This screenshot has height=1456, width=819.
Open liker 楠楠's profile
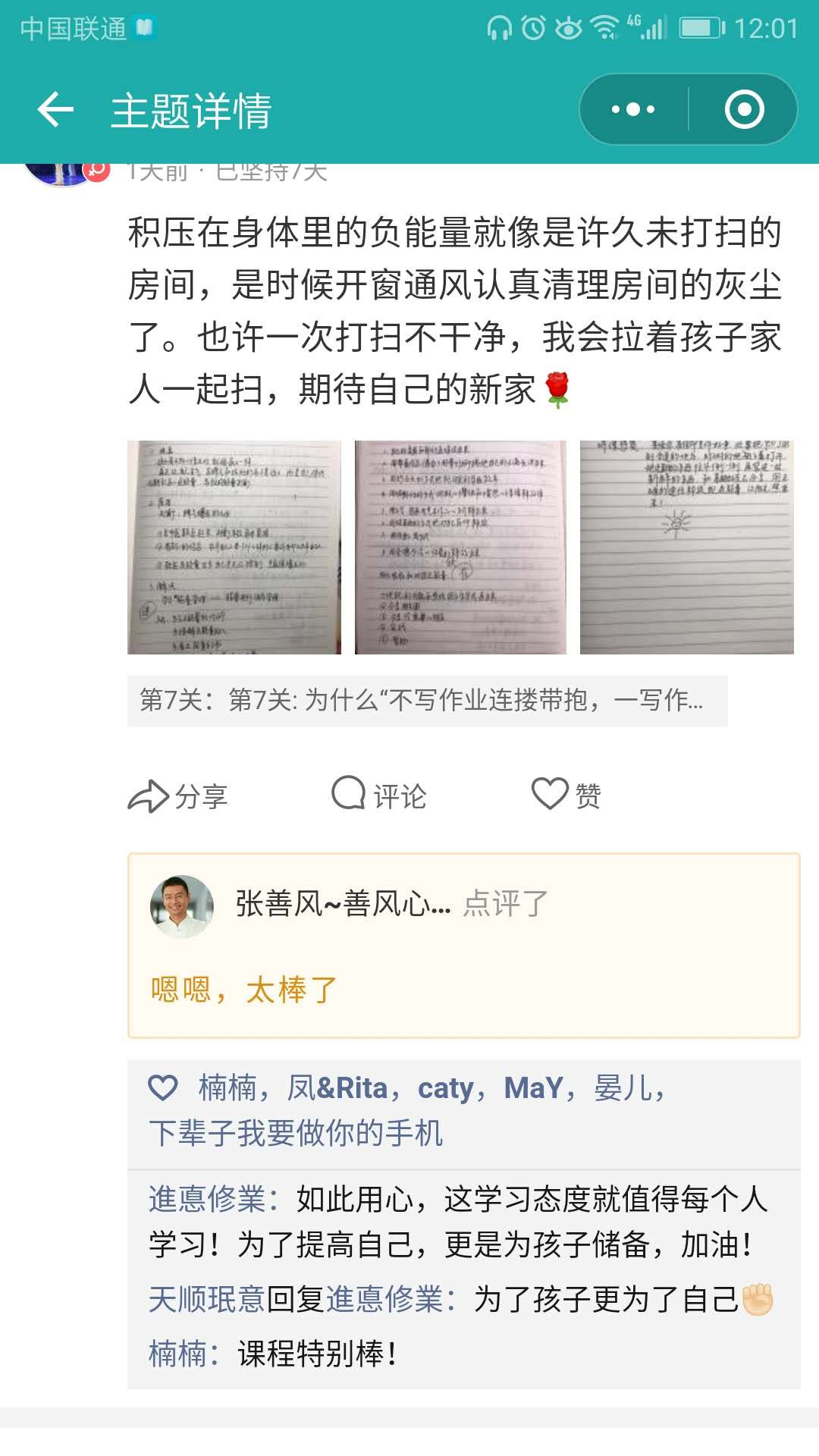tap(227, 1088)
